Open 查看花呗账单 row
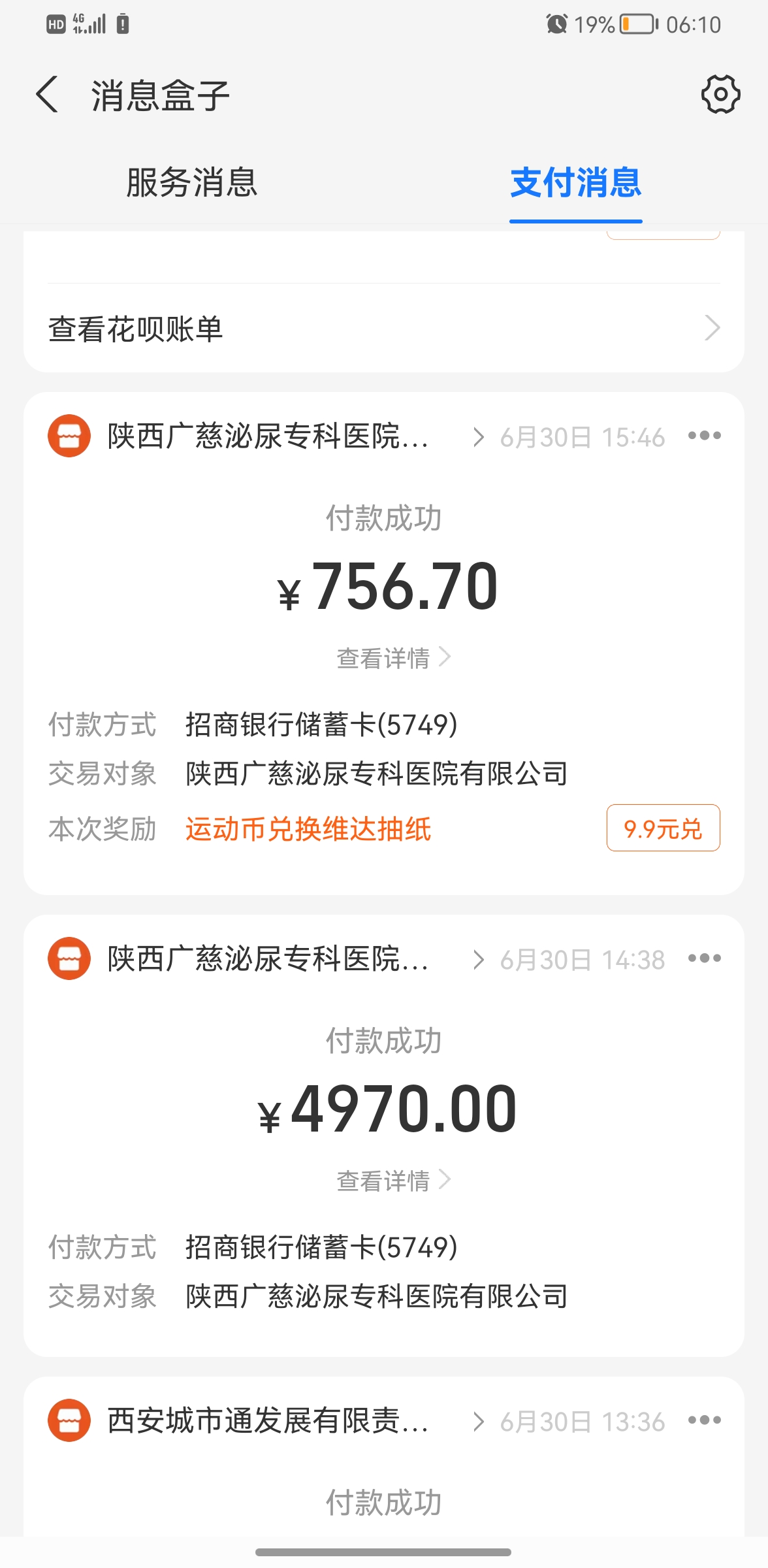This screenshot has width=768, height=1568. [384, 328]
